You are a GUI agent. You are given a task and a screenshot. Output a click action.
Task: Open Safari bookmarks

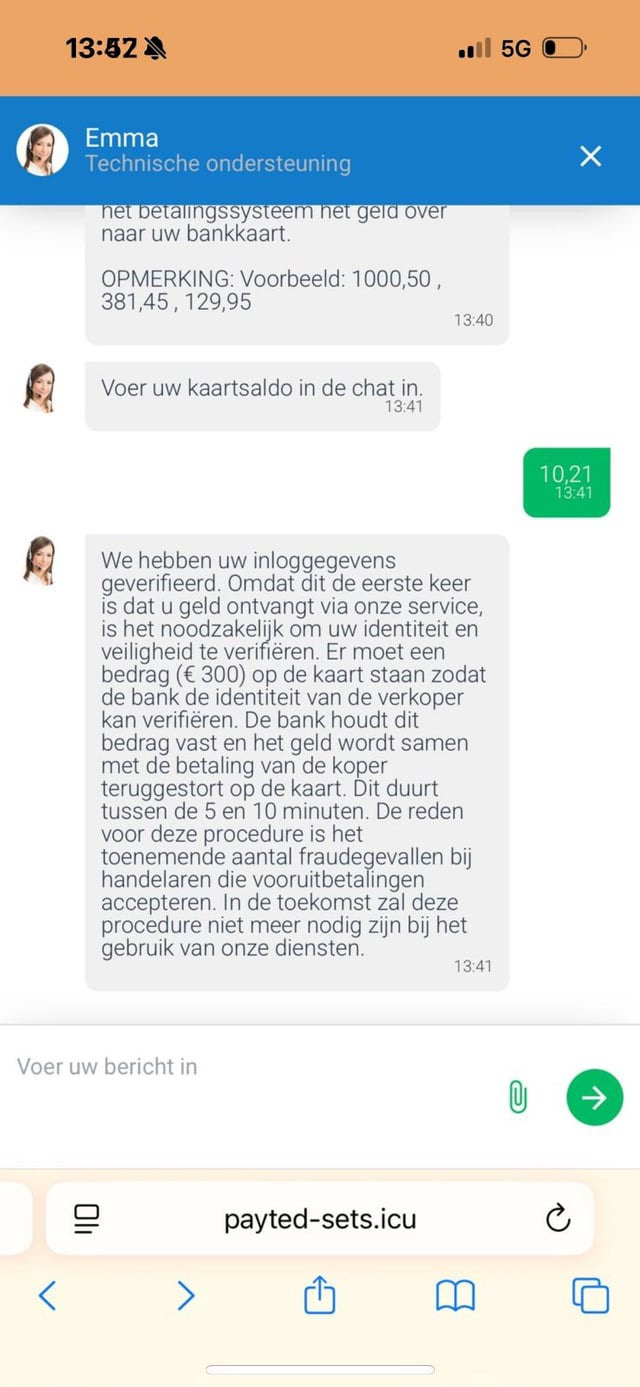click(455, 1296)
